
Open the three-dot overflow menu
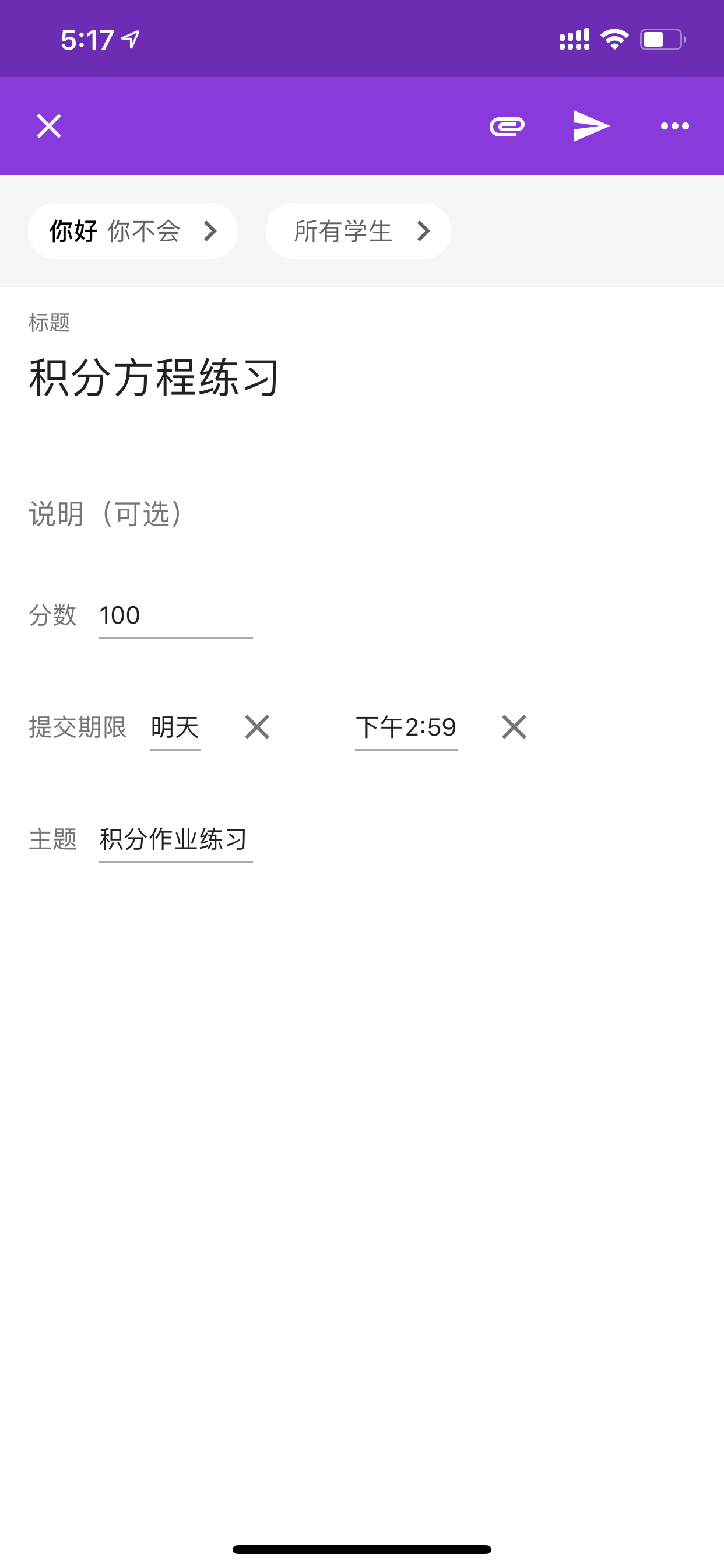coord(674,126)
